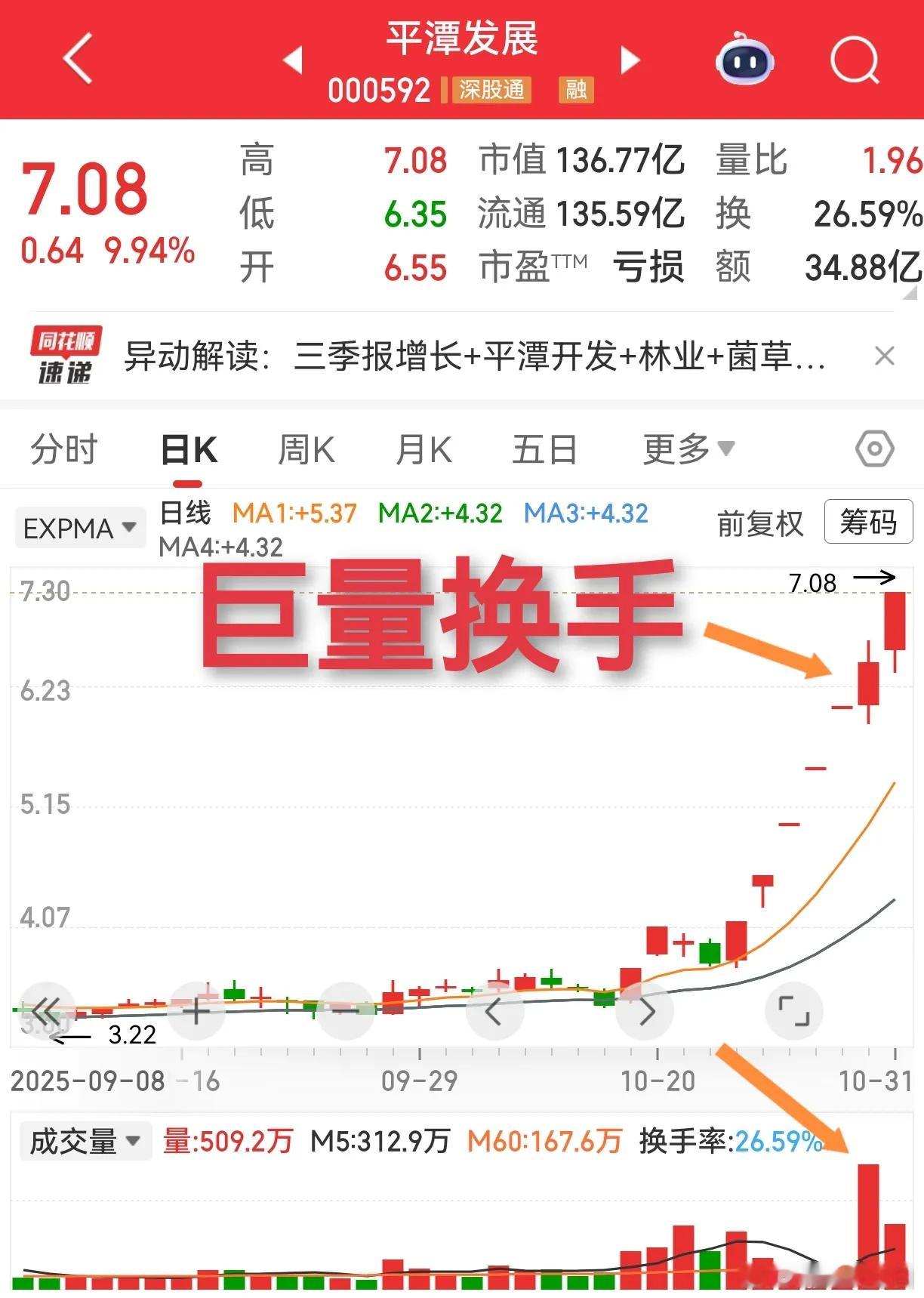
Task: Toggle the 筹码 distribution display
Action: click(867, 522)
